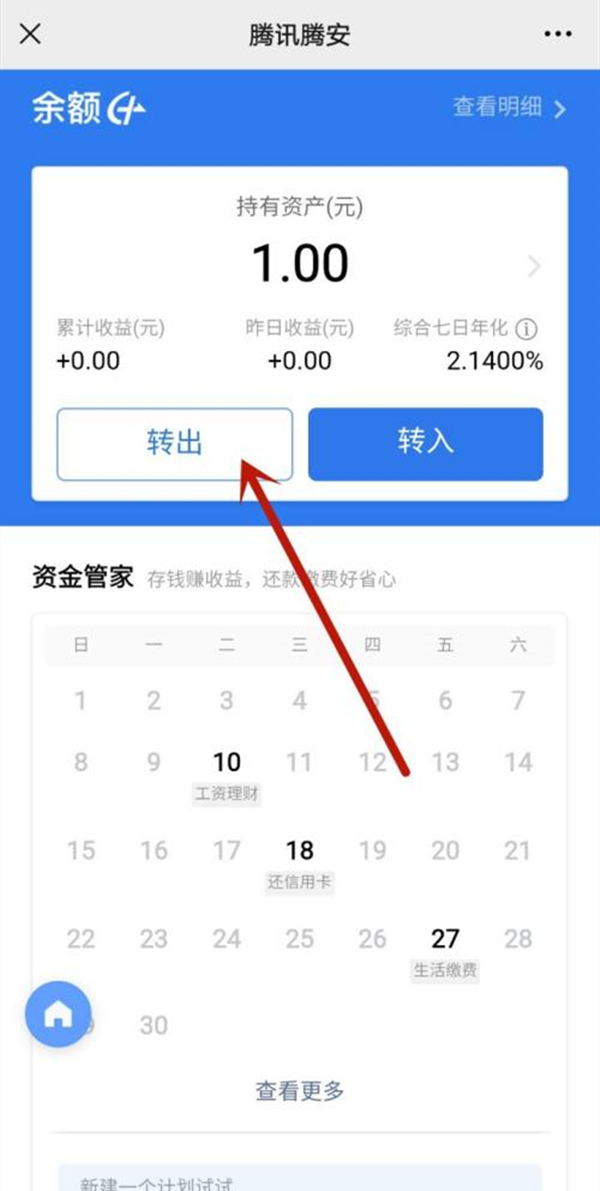Open 查看明细 transaction details
Viewport: 600px width, 1191px height.
[509, 108]
